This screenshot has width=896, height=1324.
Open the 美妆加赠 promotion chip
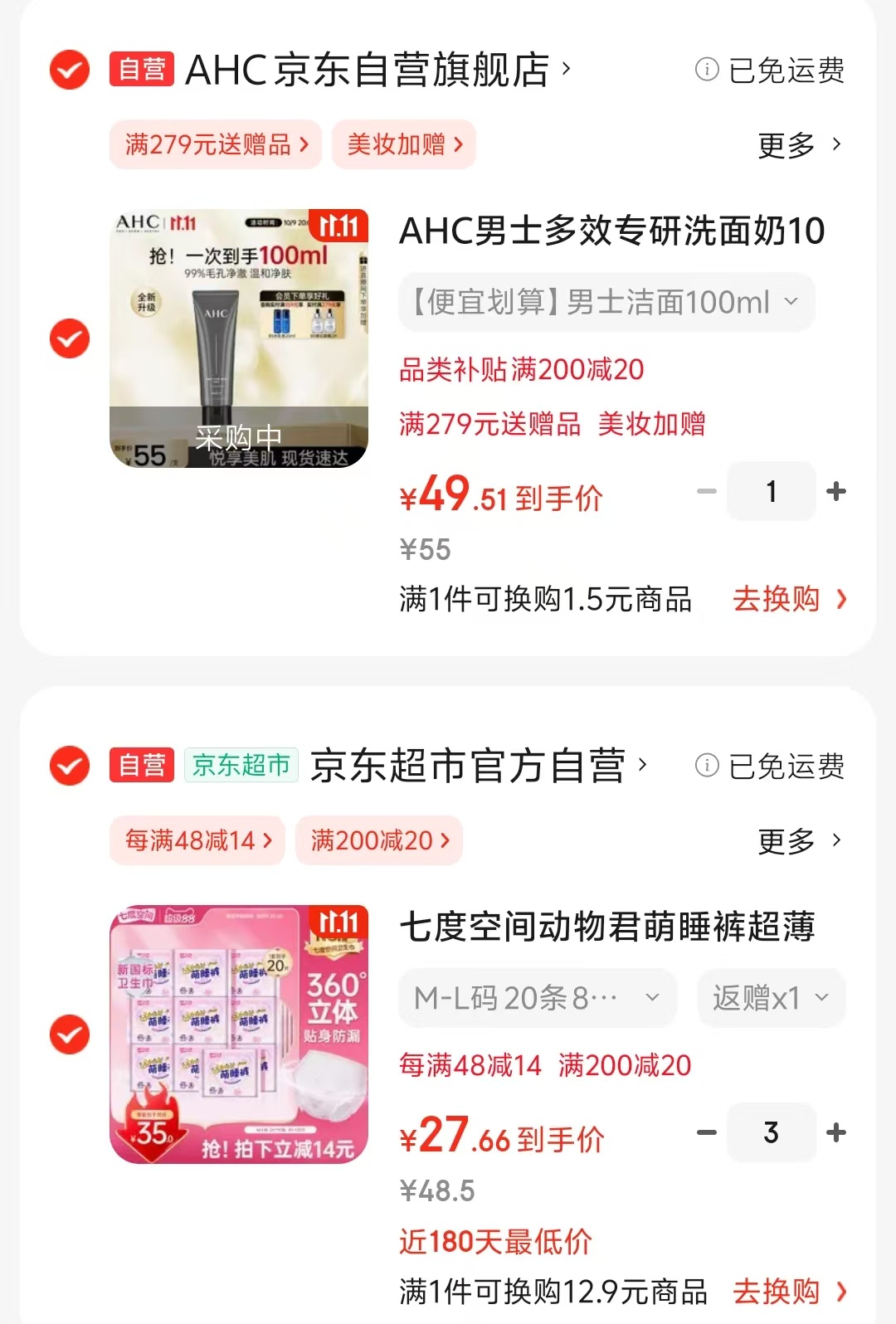coord(404,145)
